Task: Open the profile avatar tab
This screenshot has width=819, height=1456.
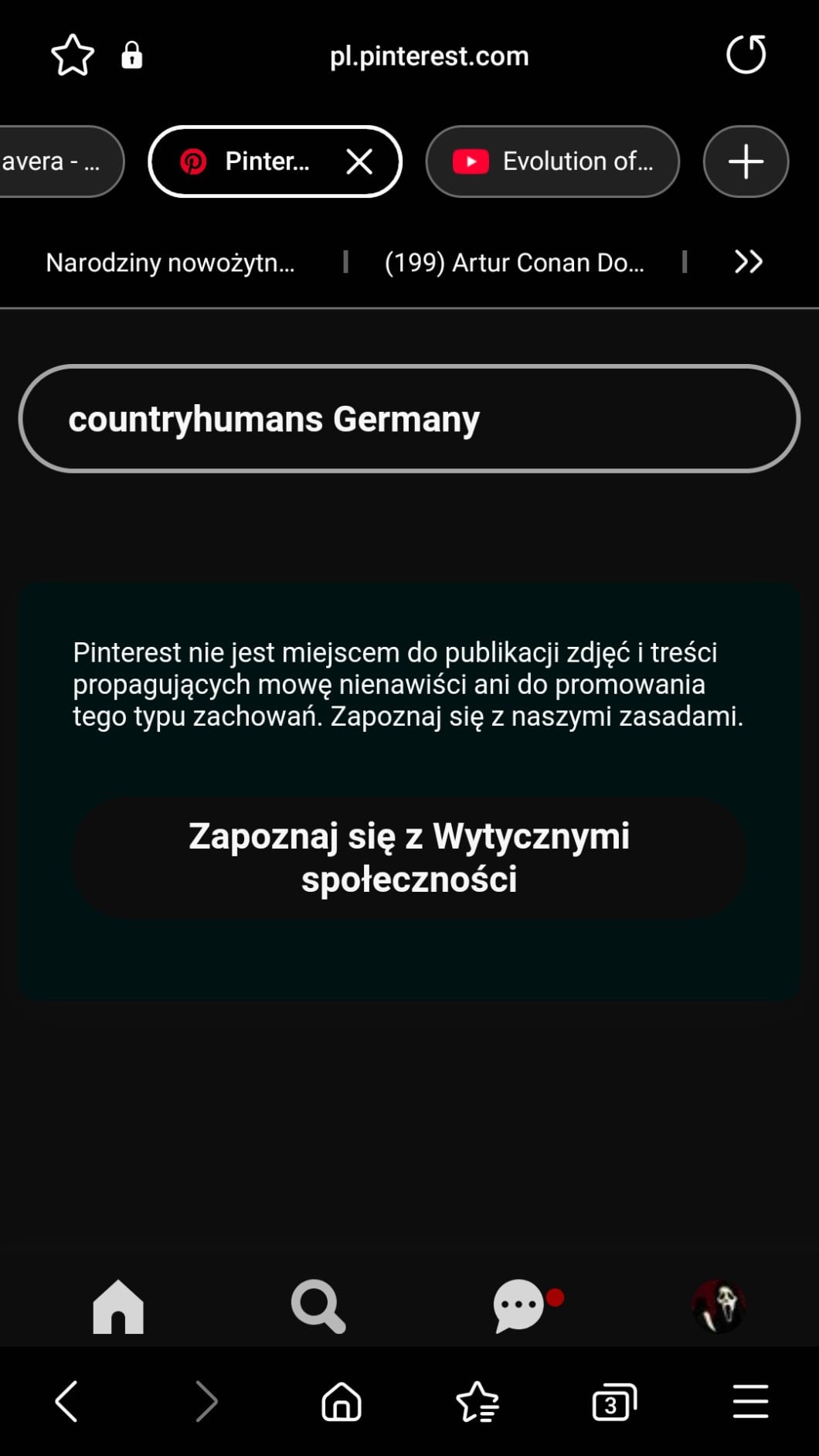Action: pyautogui.click(x=718, y=1307)
